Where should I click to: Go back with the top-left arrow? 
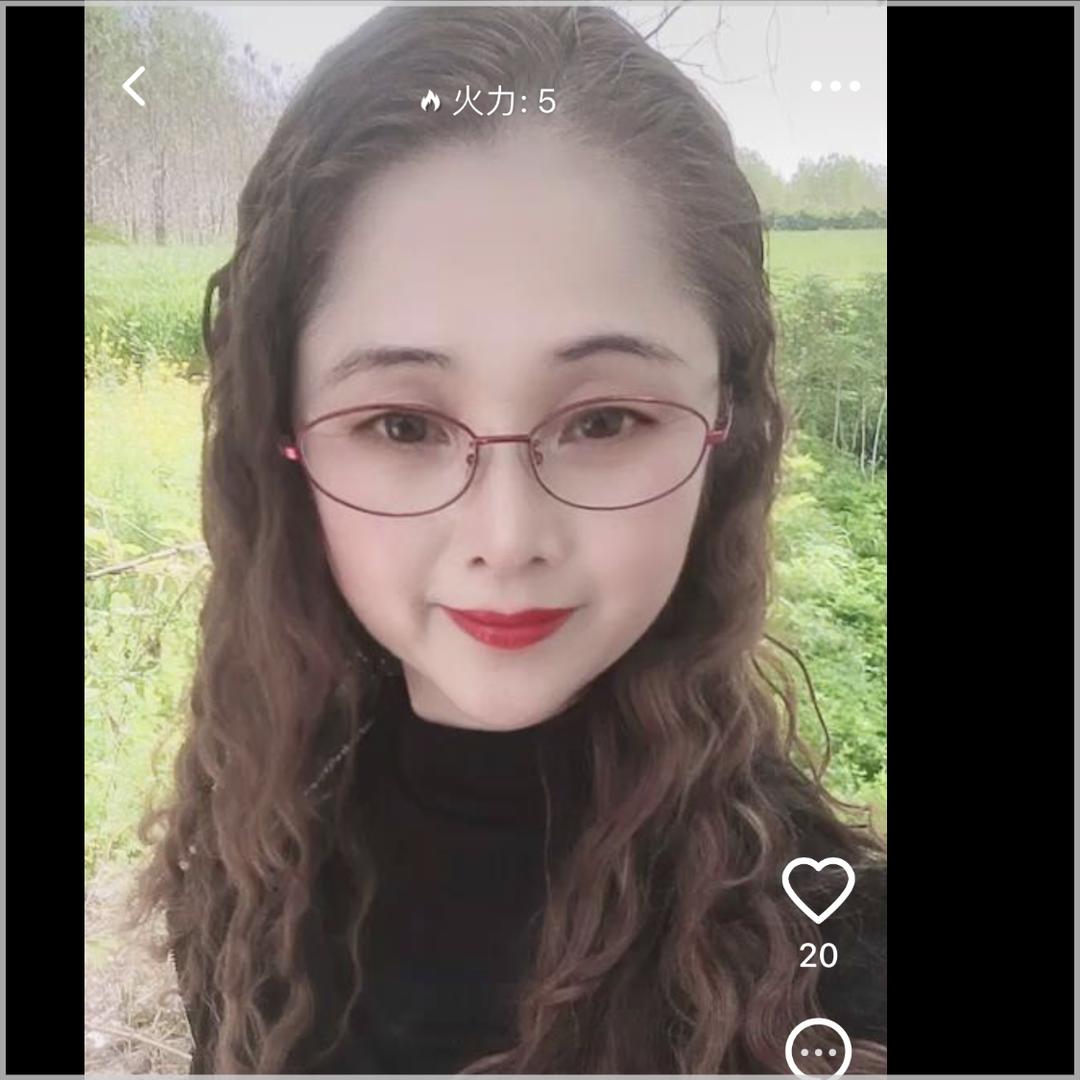click(x=134, y=87)
